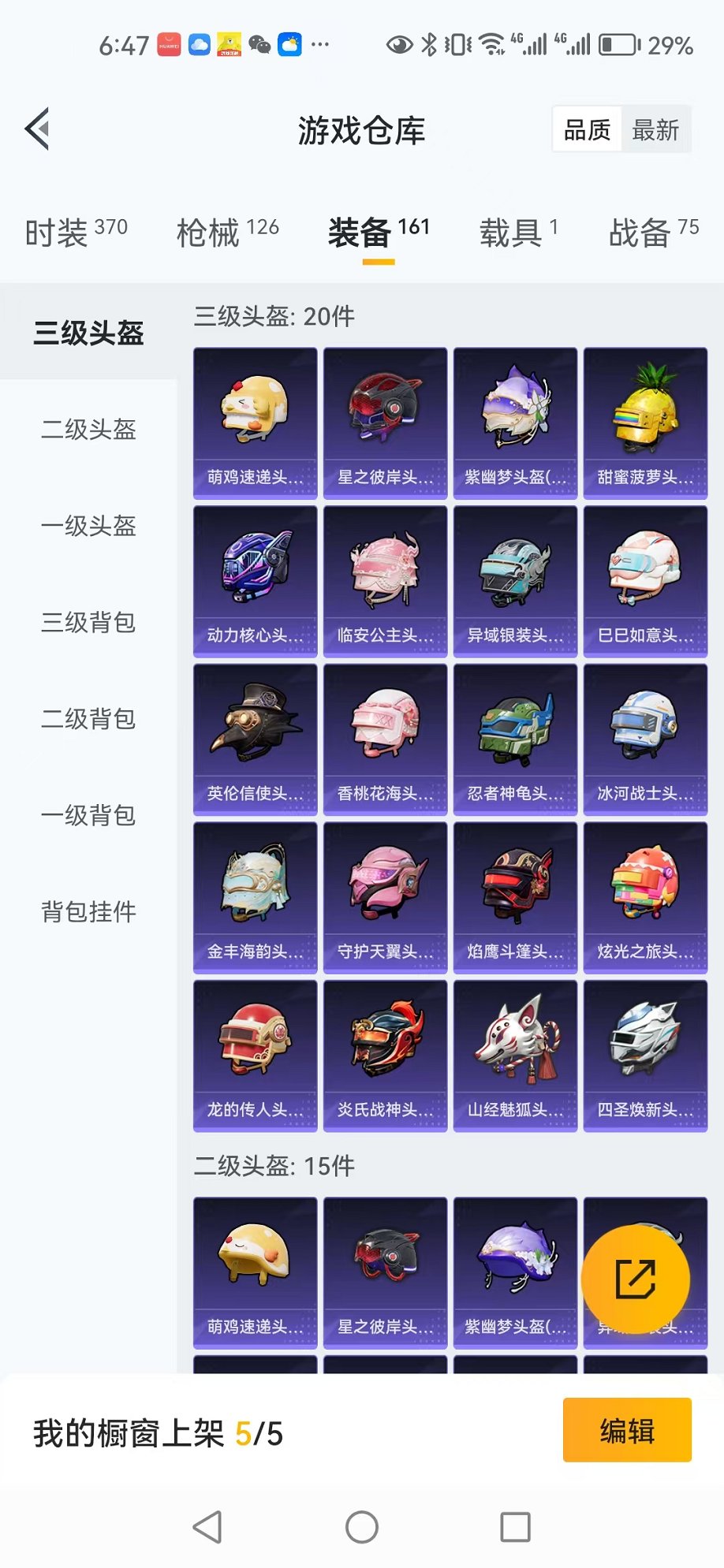View the 英伦信使 helmet item
The height and width of the screenshot is (1568, 724).
[x=255, y=739]
